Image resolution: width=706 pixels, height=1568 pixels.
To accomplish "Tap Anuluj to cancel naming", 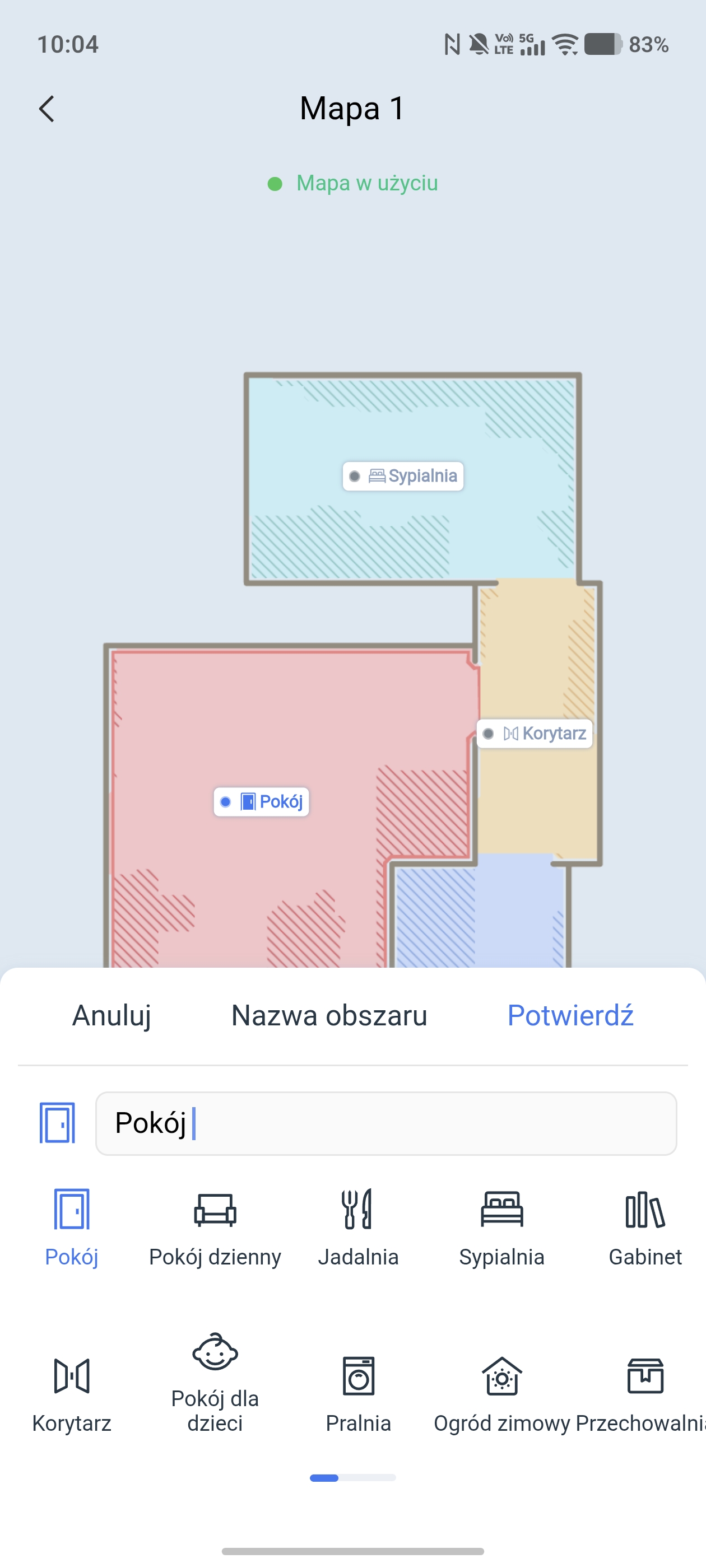I will click(x=112, y=1015).
